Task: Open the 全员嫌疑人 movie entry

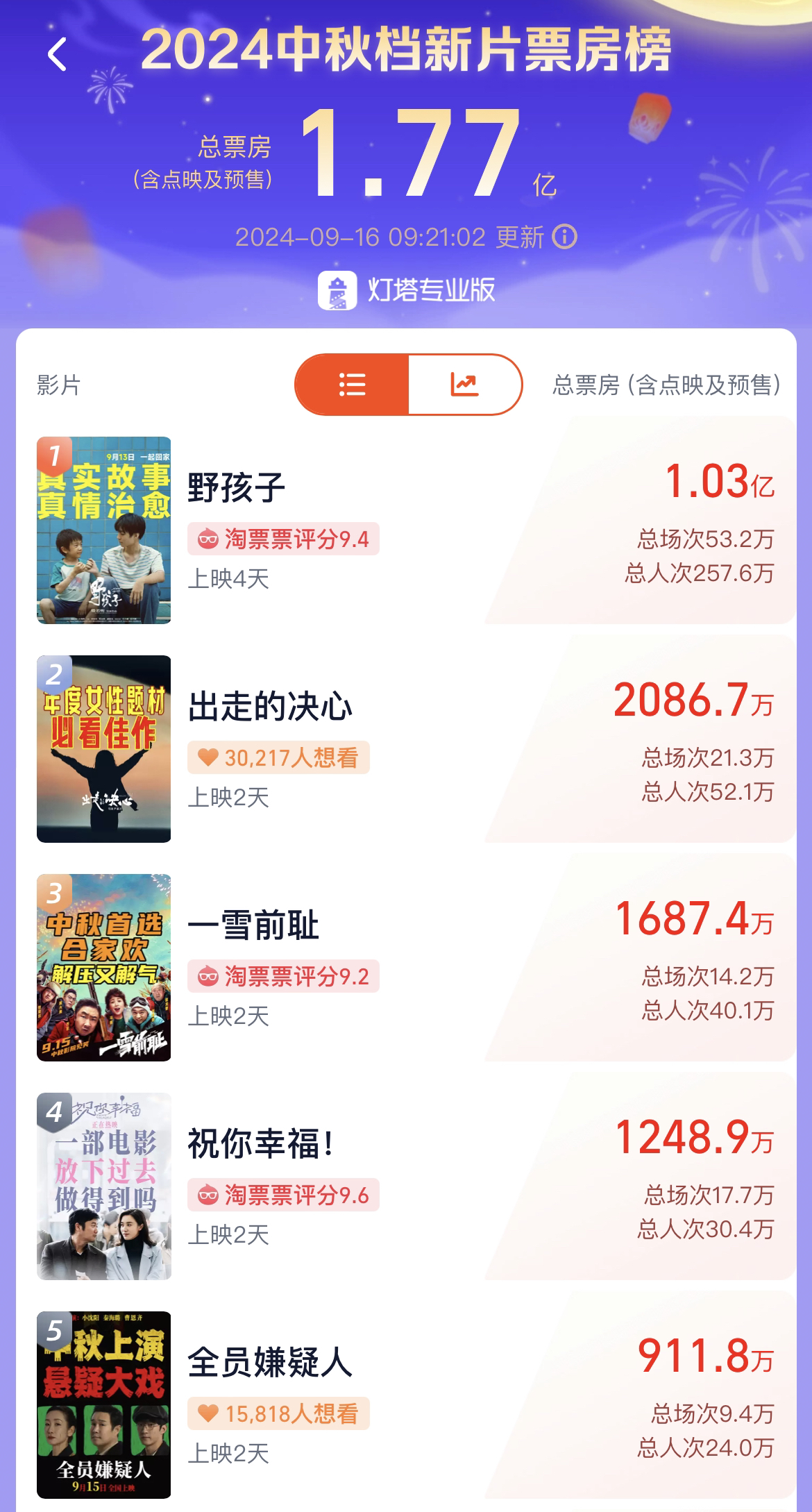Action: [x=415, y=1404]
